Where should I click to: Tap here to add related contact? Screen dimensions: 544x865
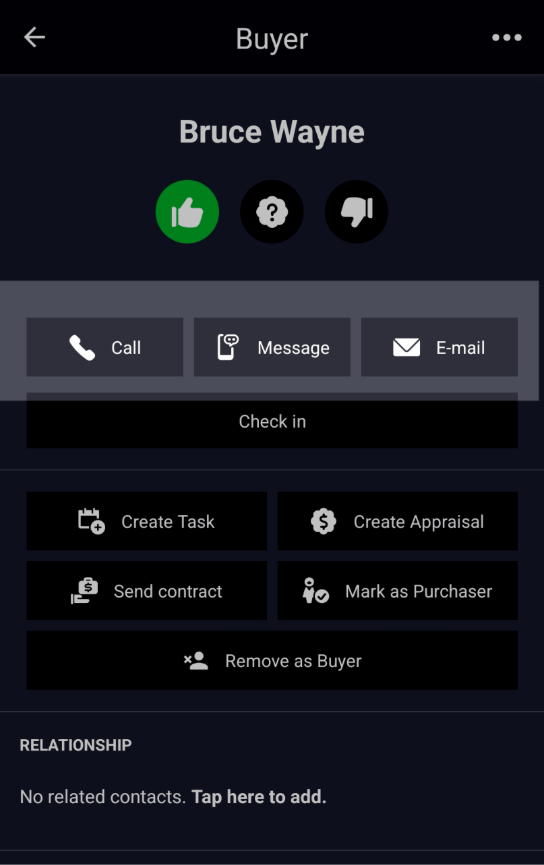259,797
